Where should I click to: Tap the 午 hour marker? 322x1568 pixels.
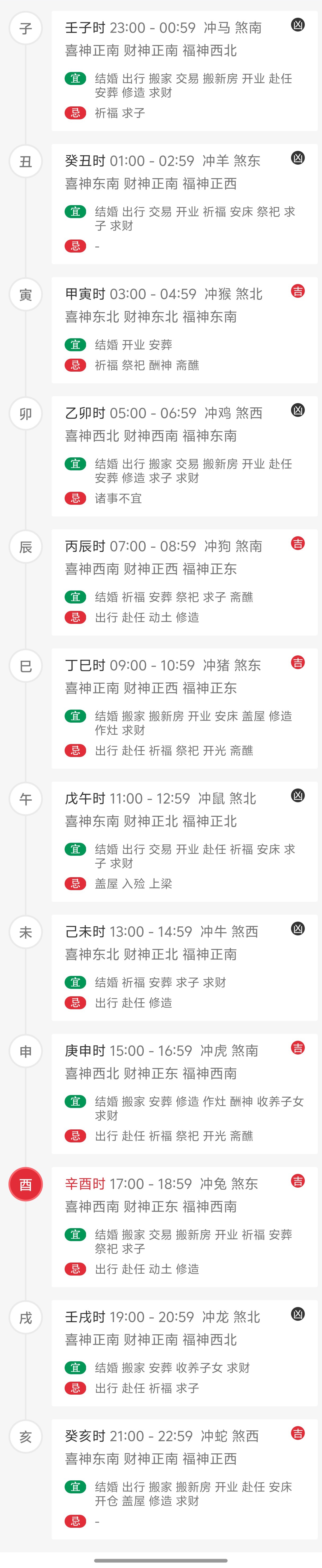click(x=26, y=799)
